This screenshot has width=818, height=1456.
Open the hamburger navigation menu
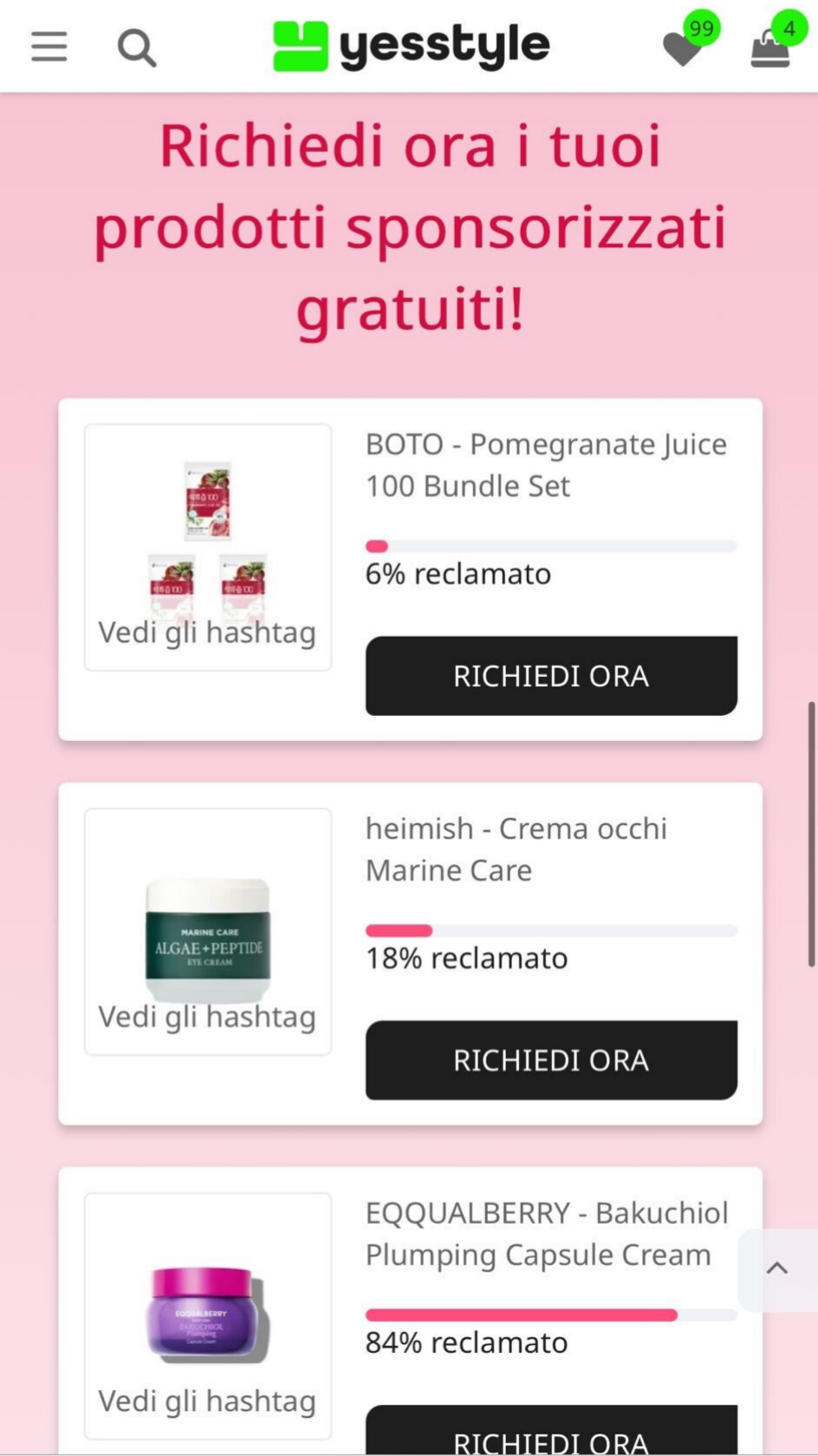tap(49, 46)
